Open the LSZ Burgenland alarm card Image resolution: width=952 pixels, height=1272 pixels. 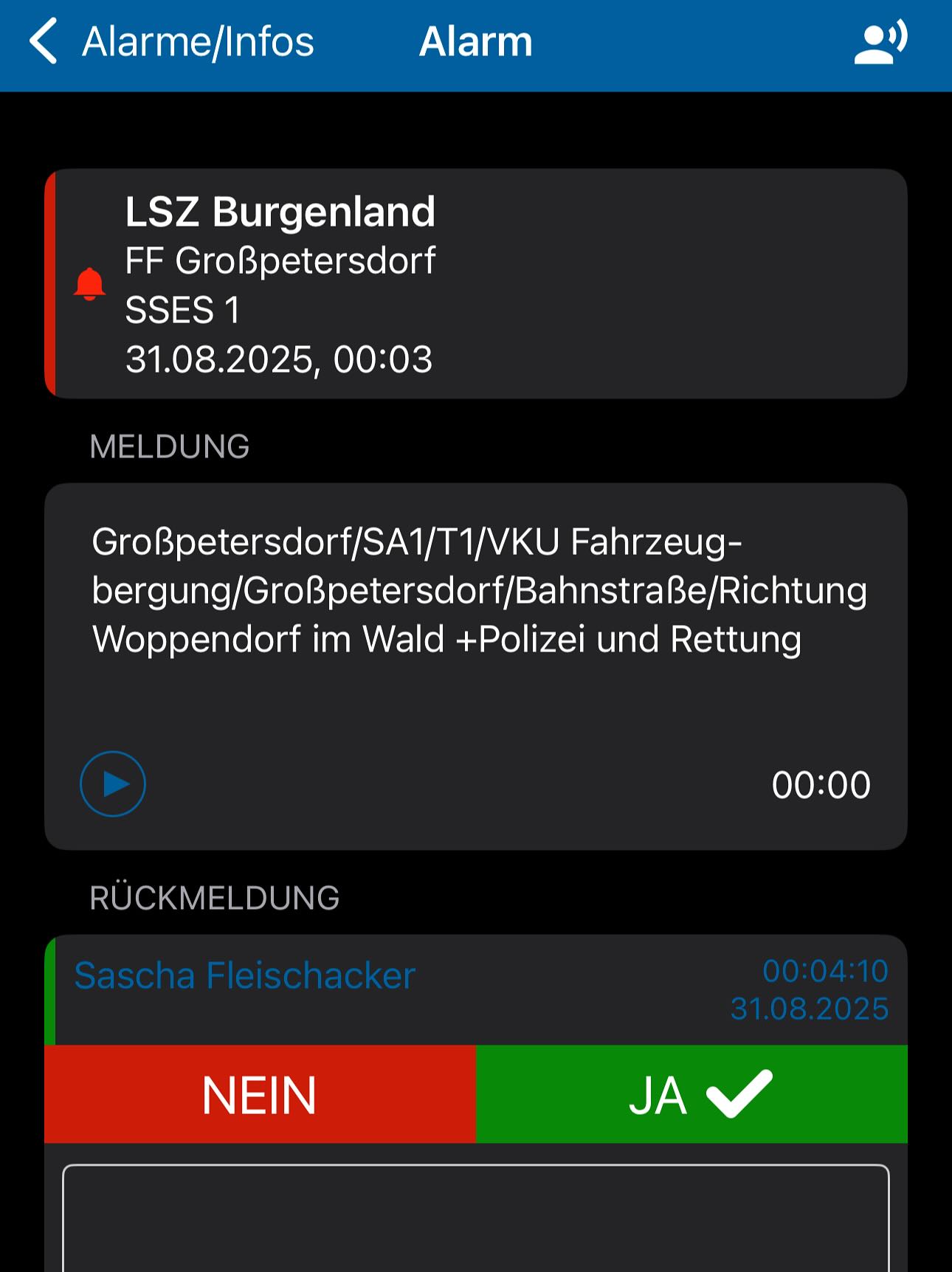tap(476, 284)
